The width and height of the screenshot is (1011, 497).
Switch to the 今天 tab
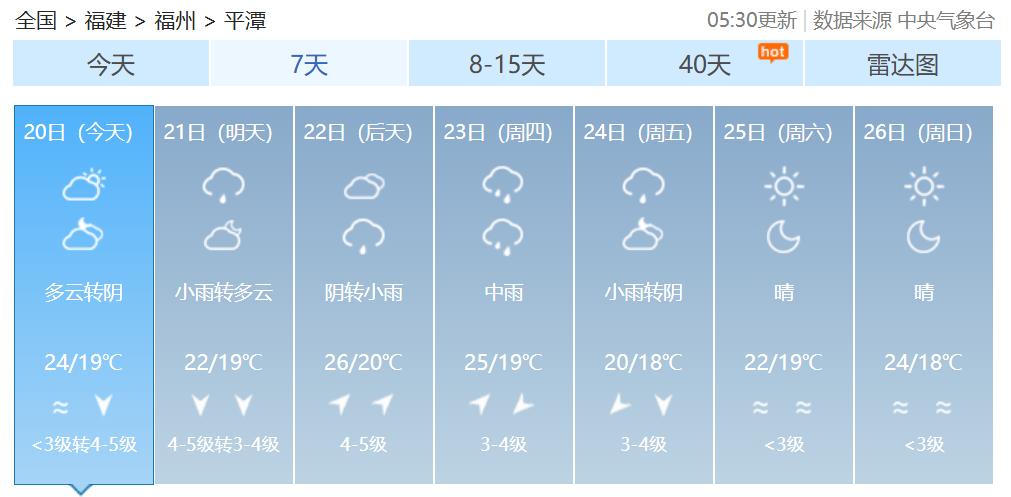coord(110,65)
